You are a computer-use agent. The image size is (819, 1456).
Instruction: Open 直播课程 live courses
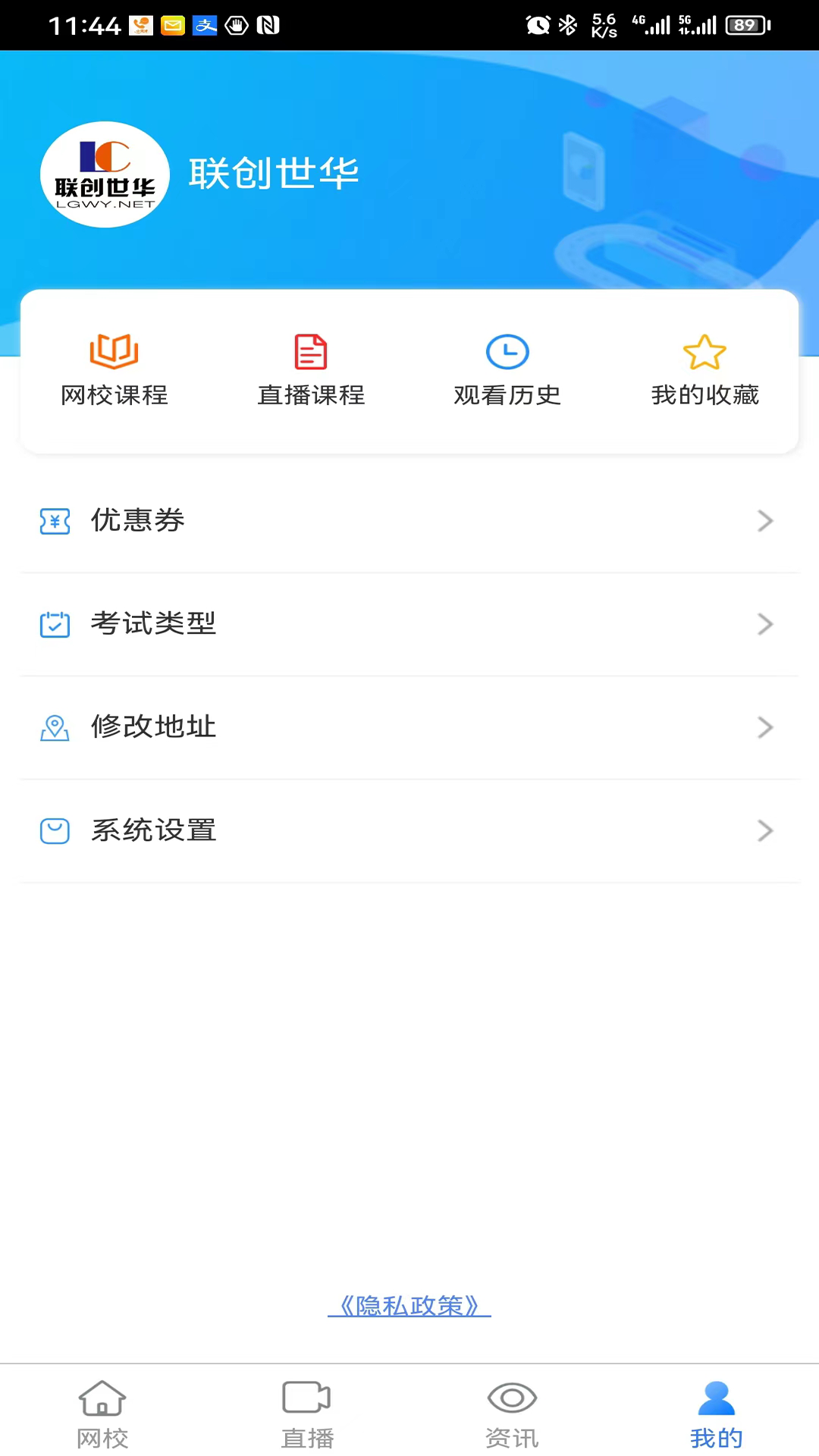(x=311, y=371)
